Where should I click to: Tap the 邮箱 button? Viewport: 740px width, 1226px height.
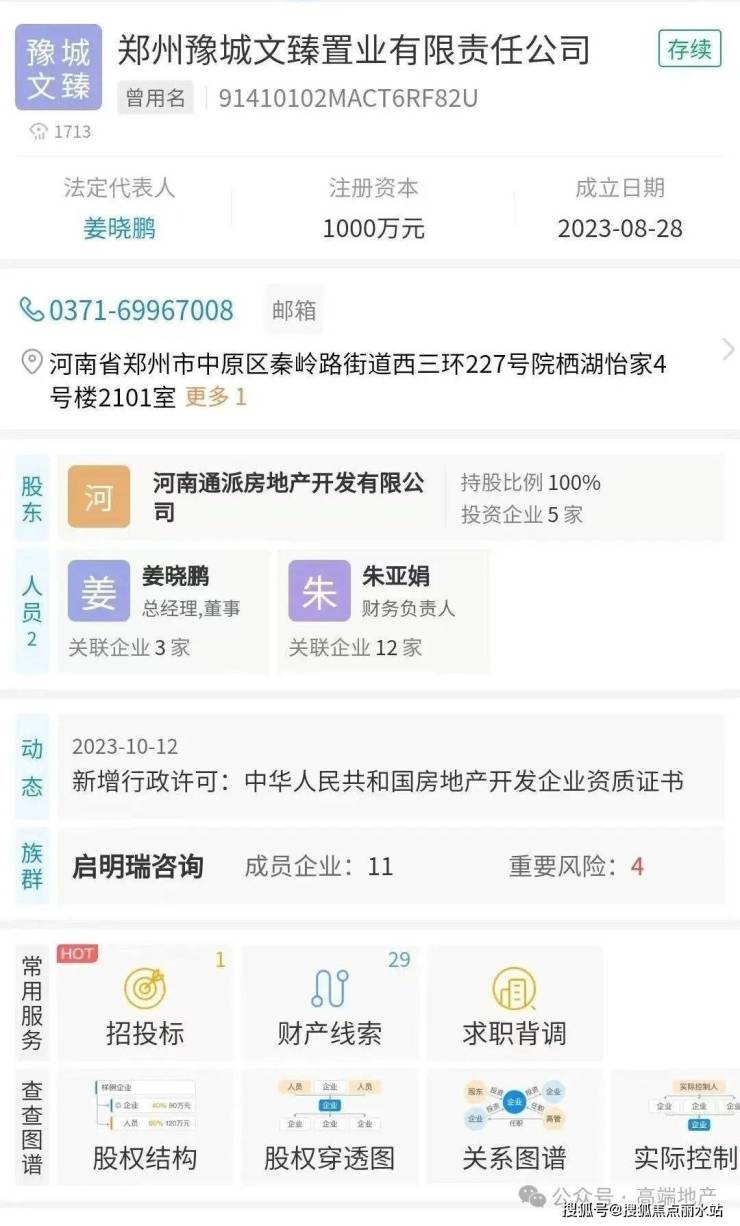point(294,311)
